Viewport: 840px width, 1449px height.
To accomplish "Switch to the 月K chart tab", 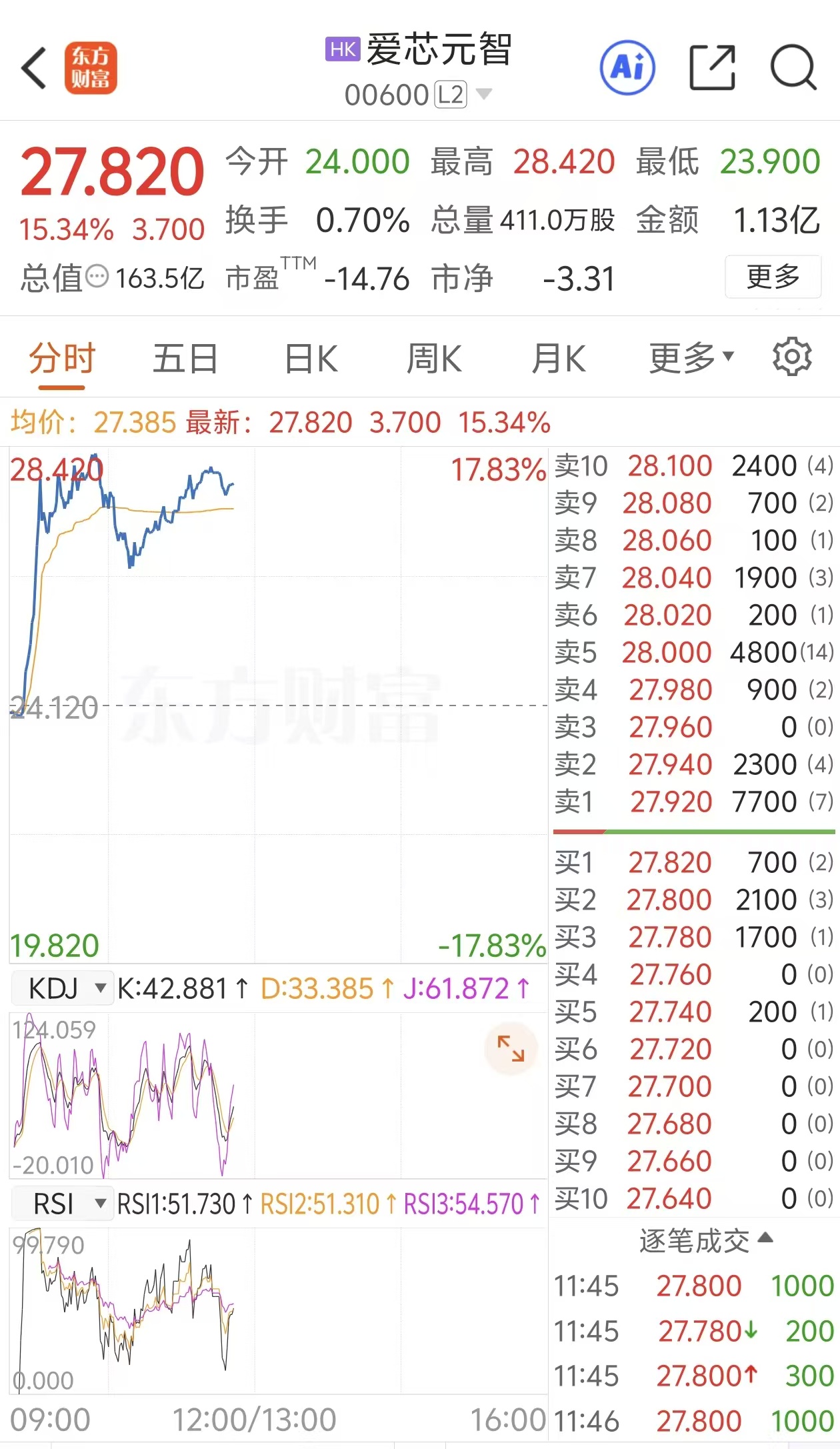I will click(559, 359).
